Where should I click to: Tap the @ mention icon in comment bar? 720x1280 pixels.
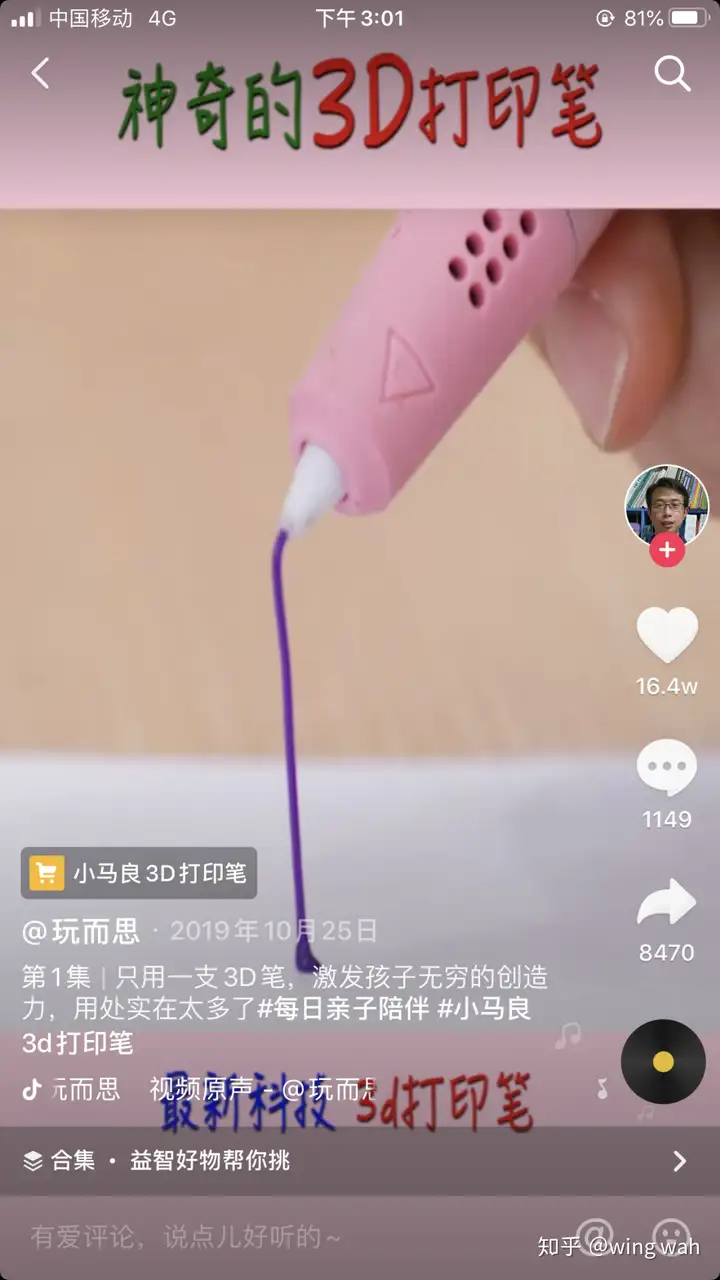click(x=594, y=1235)
